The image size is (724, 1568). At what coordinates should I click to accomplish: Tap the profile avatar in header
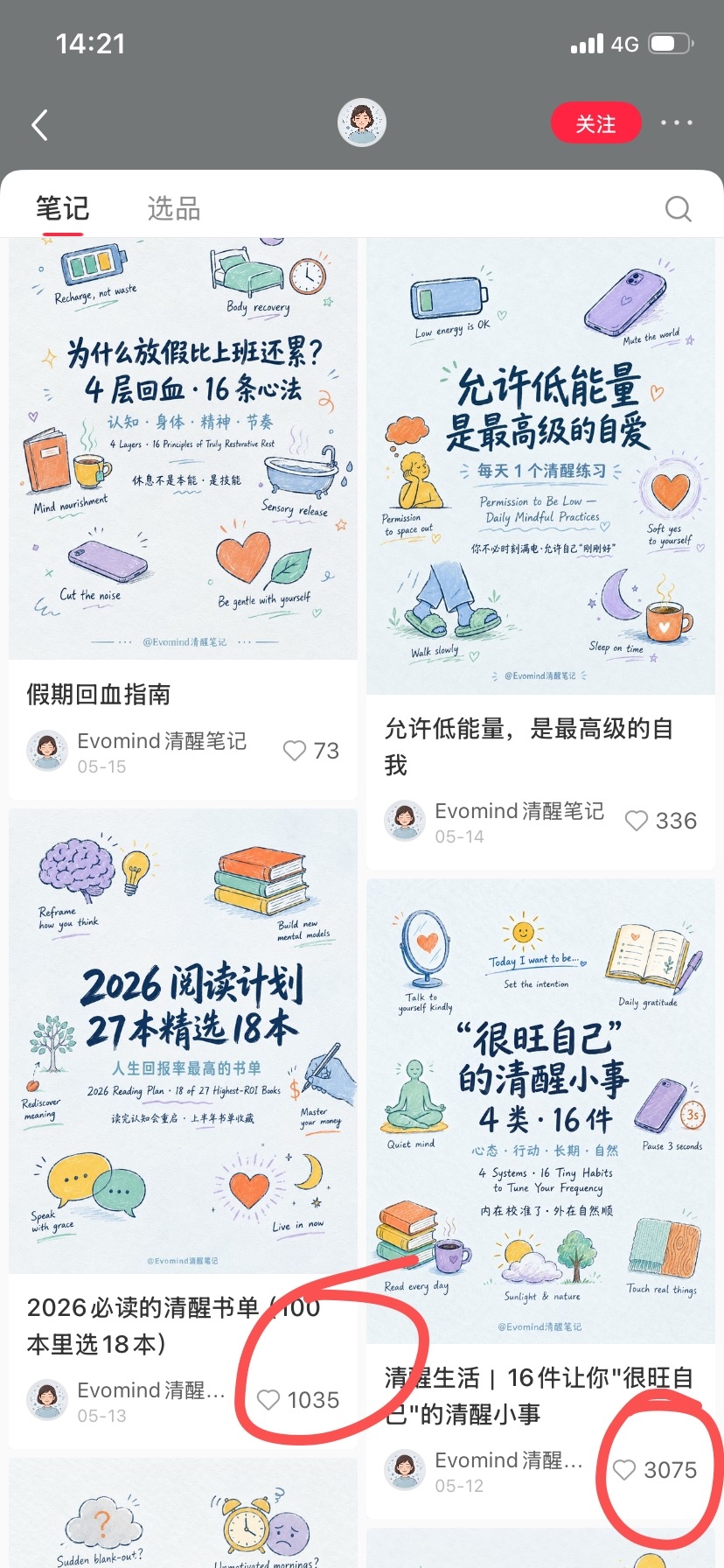click(x=362, y=122)
